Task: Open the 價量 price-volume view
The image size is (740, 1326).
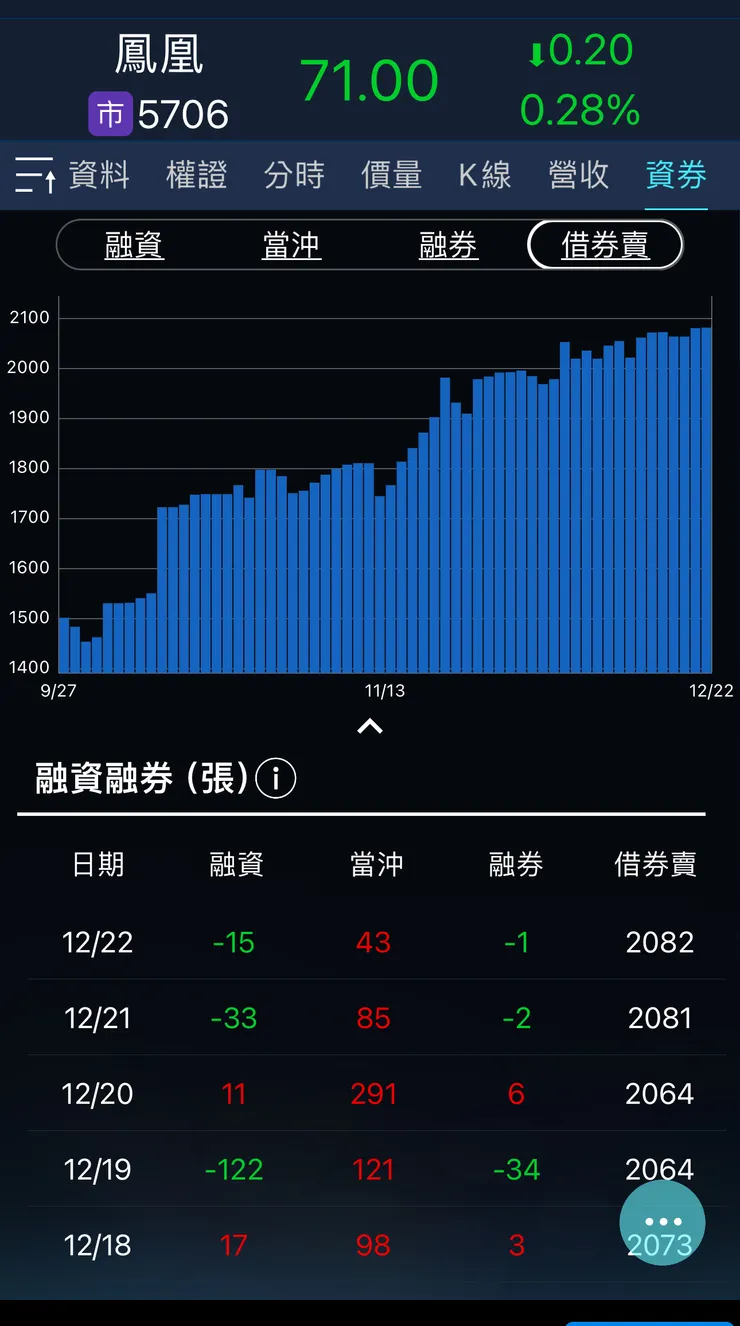Action: [391, 175]
